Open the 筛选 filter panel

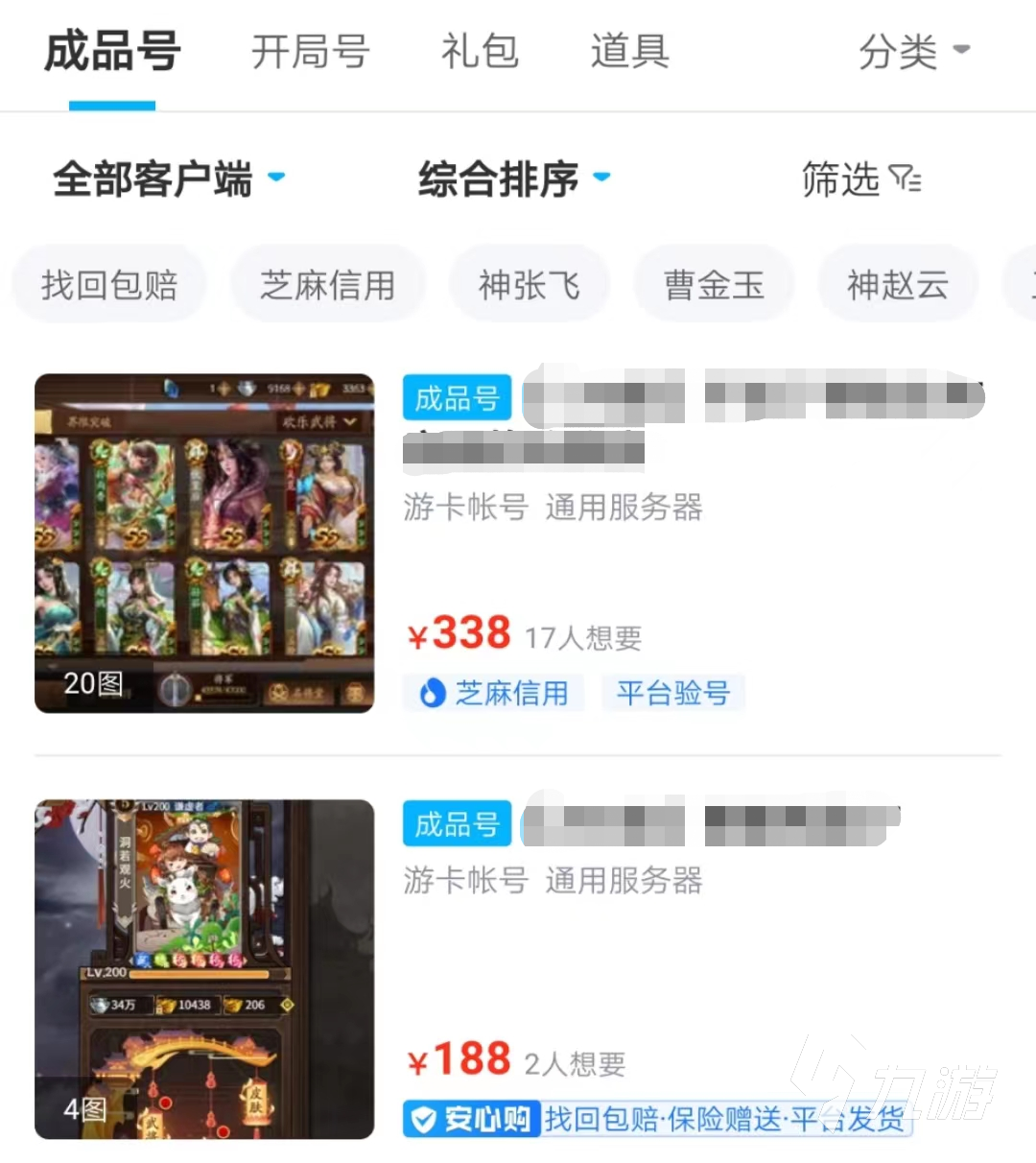pos(860,179)
